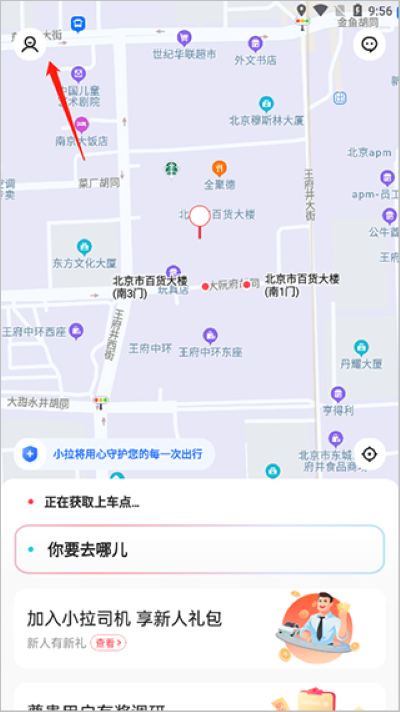Image resolution: width=400 pixels, height=712 pixels.
Task: Tap the 你要去哪儿 destination field
Action: [x=200, y=549]
